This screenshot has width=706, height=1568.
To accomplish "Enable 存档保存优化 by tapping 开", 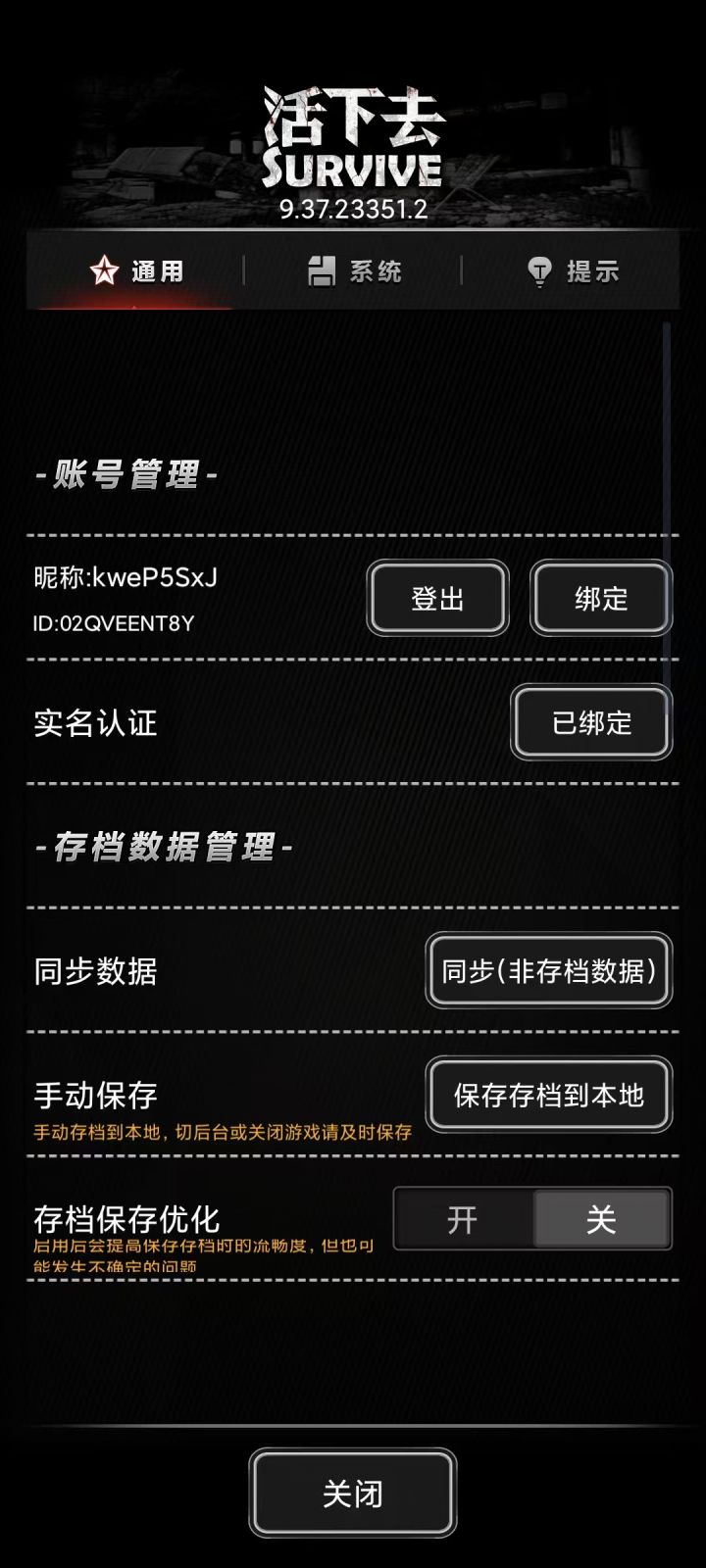I will click(461, 1219).
